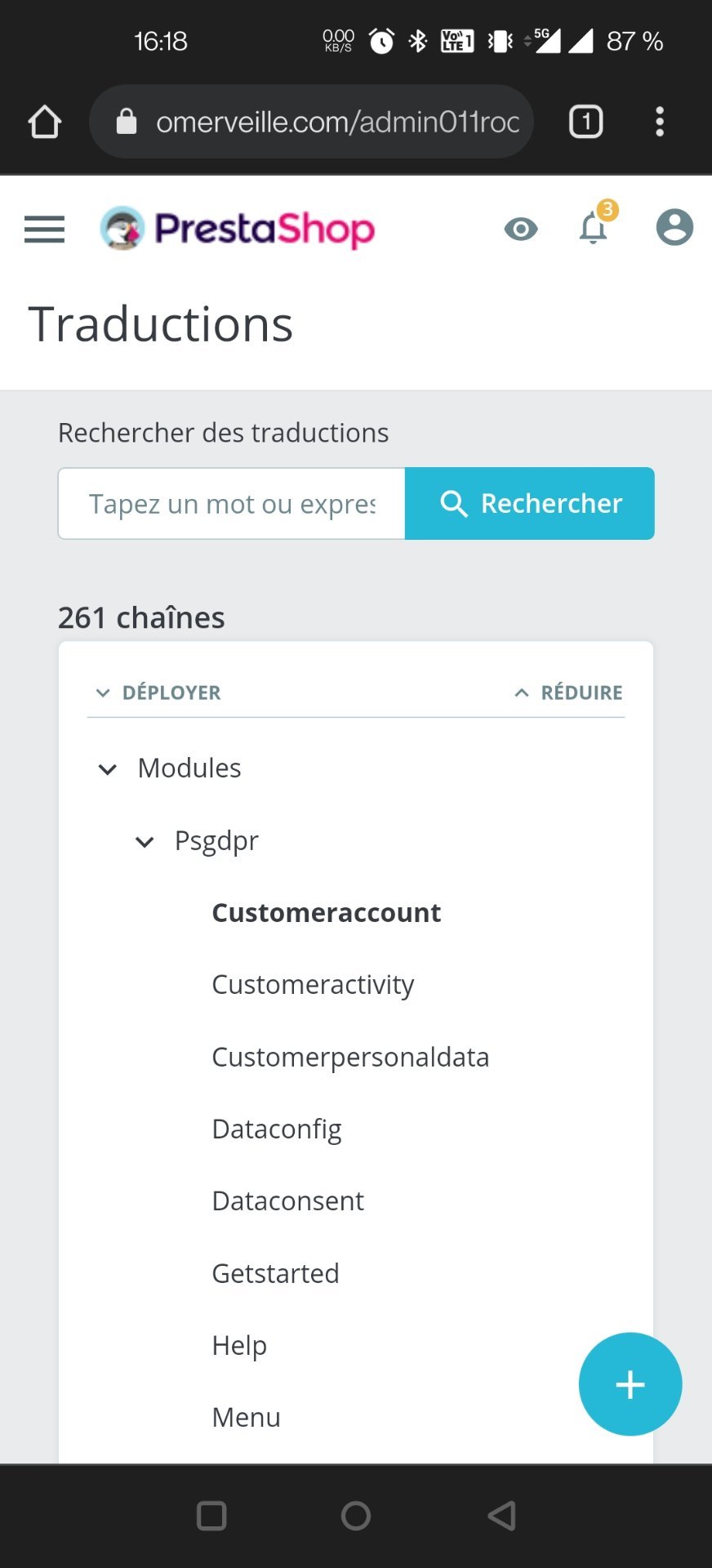Open the user profile icon
This screenshot has width=712, height=1568.
pos(674,227)
